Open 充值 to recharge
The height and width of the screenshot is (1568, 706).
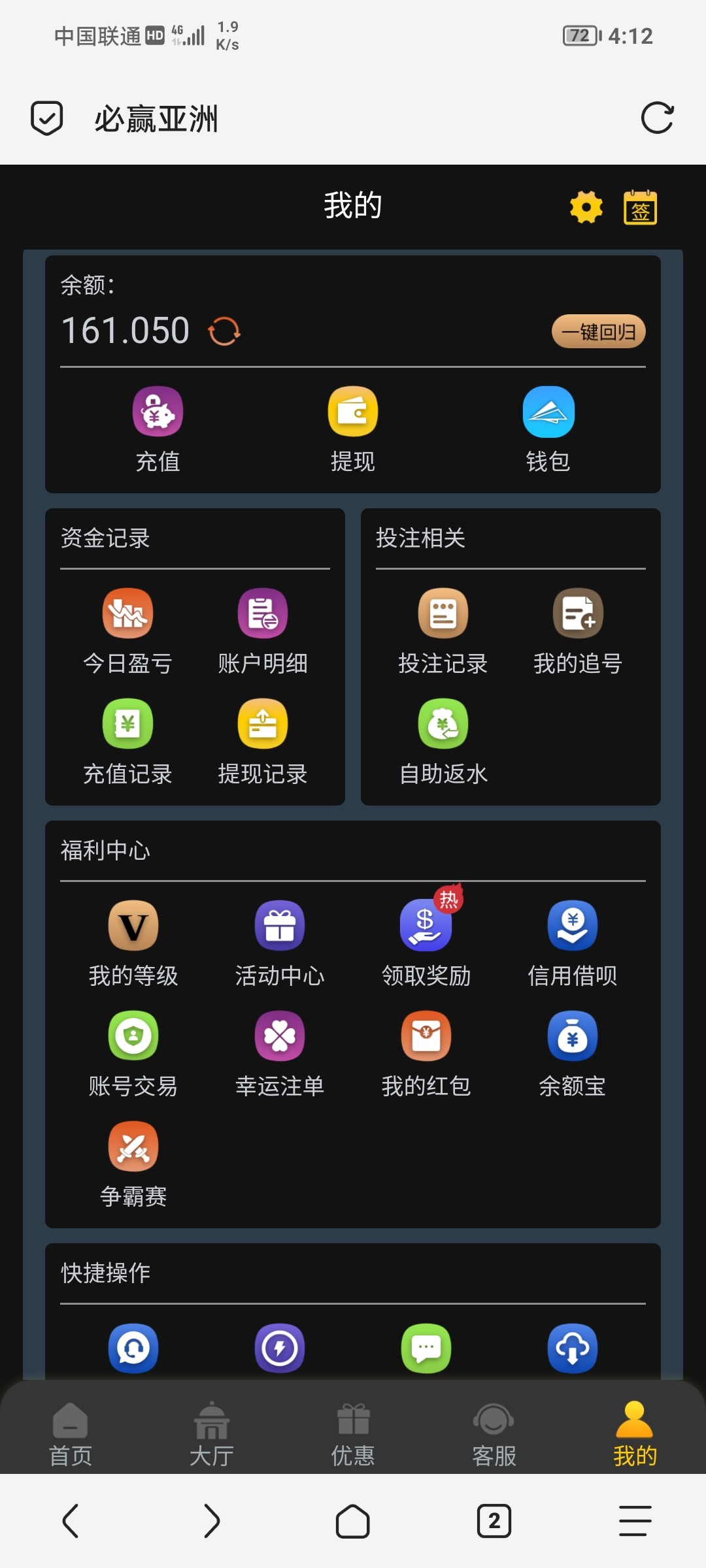tap(158, 428)
